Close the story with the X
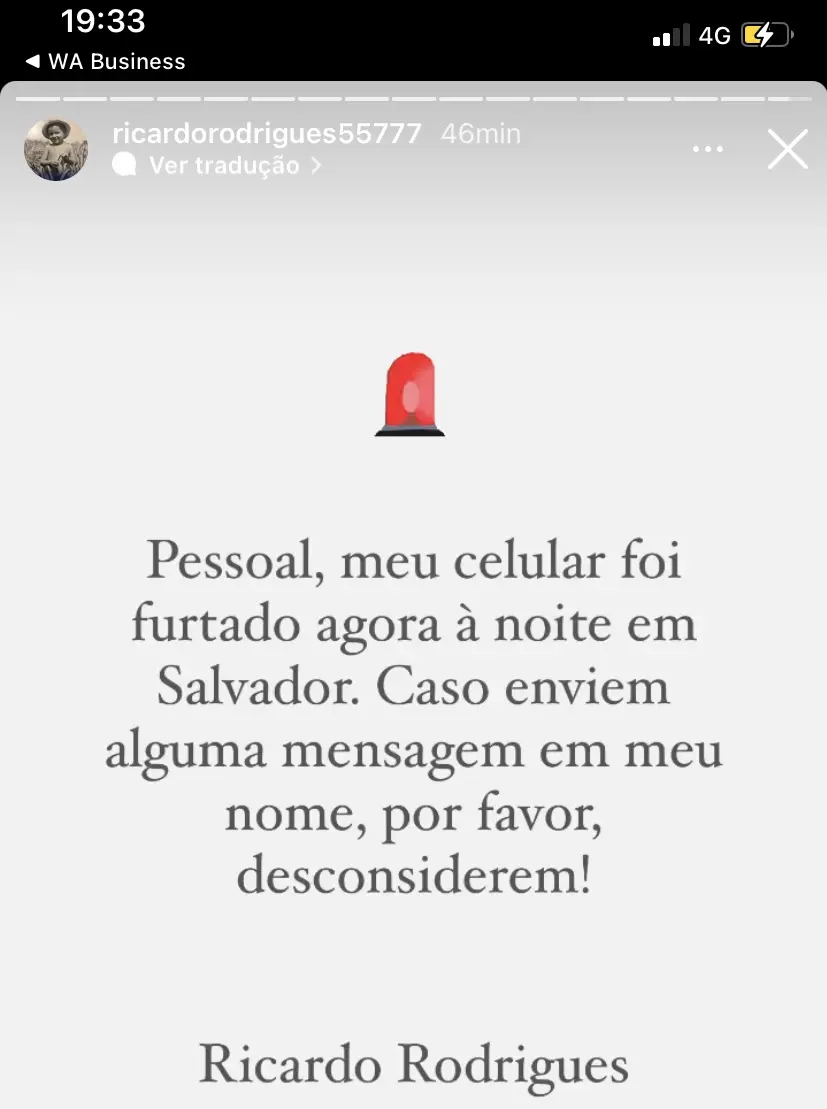This screenshot has width=827, height=1109. click(787, 150)
